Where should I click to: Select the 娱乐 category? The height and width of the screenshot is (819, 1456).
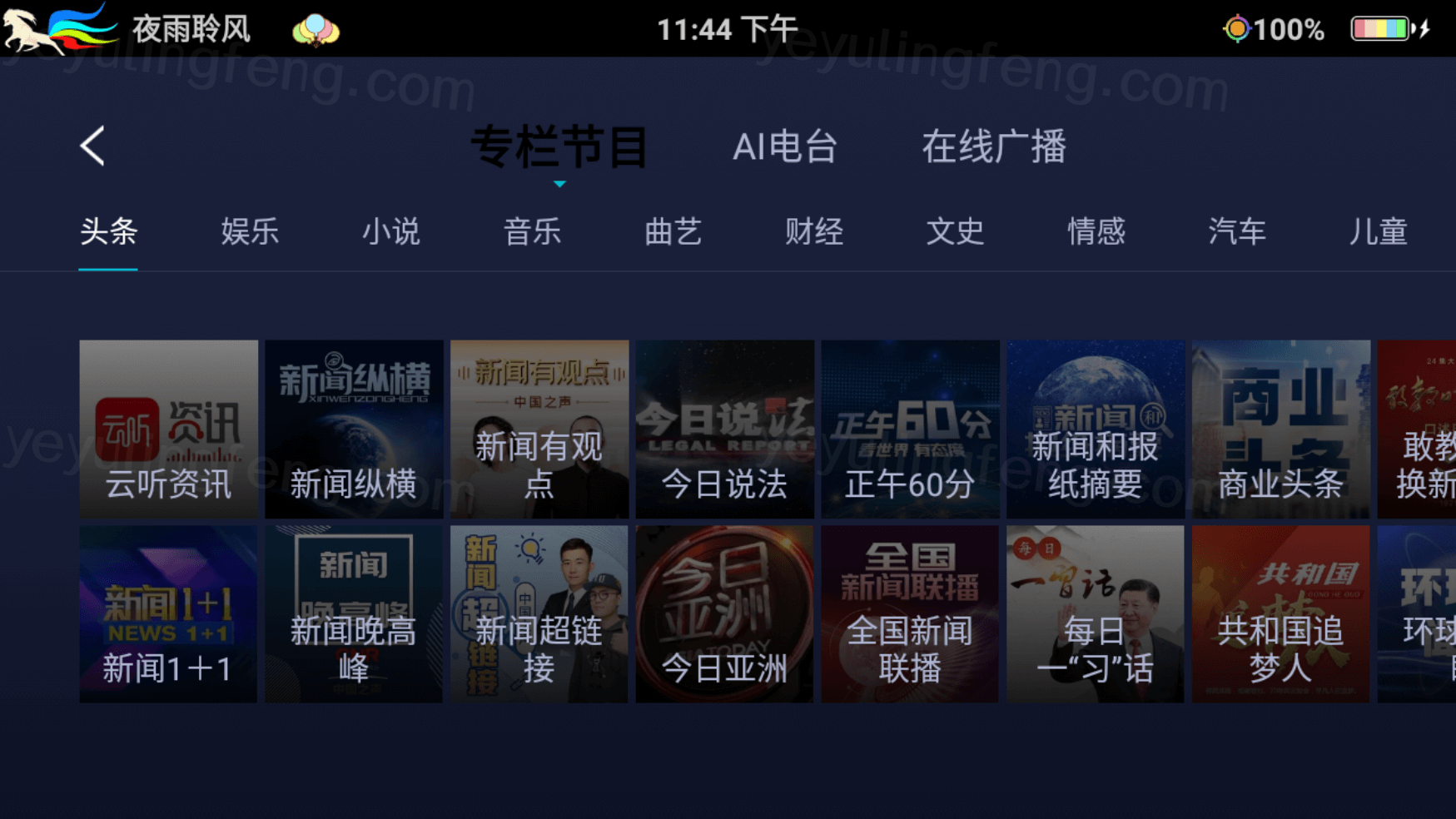(x=250, y=231)
